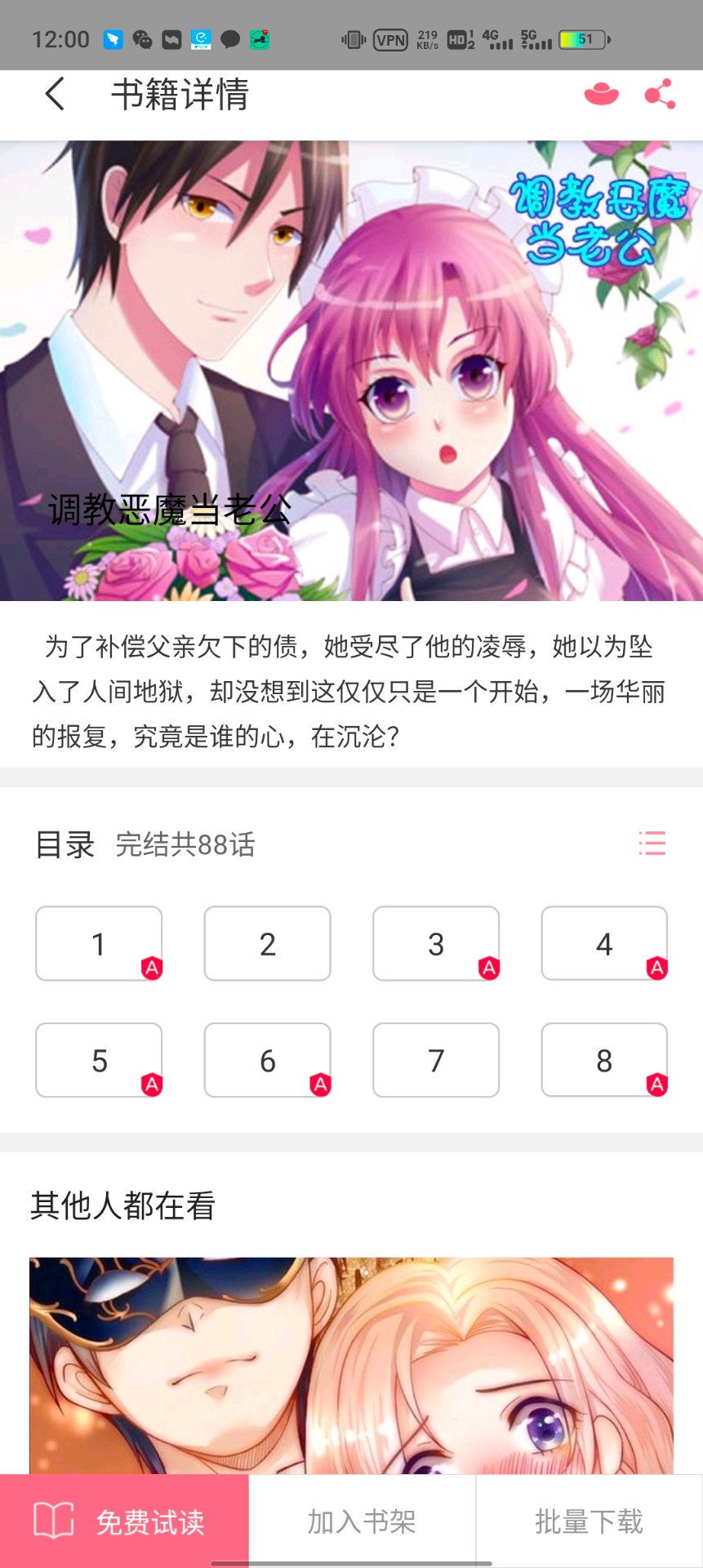Click the VPN indicator in the status bar
The height and width of the screenshot is (1568, 703).
pos(390,37)
